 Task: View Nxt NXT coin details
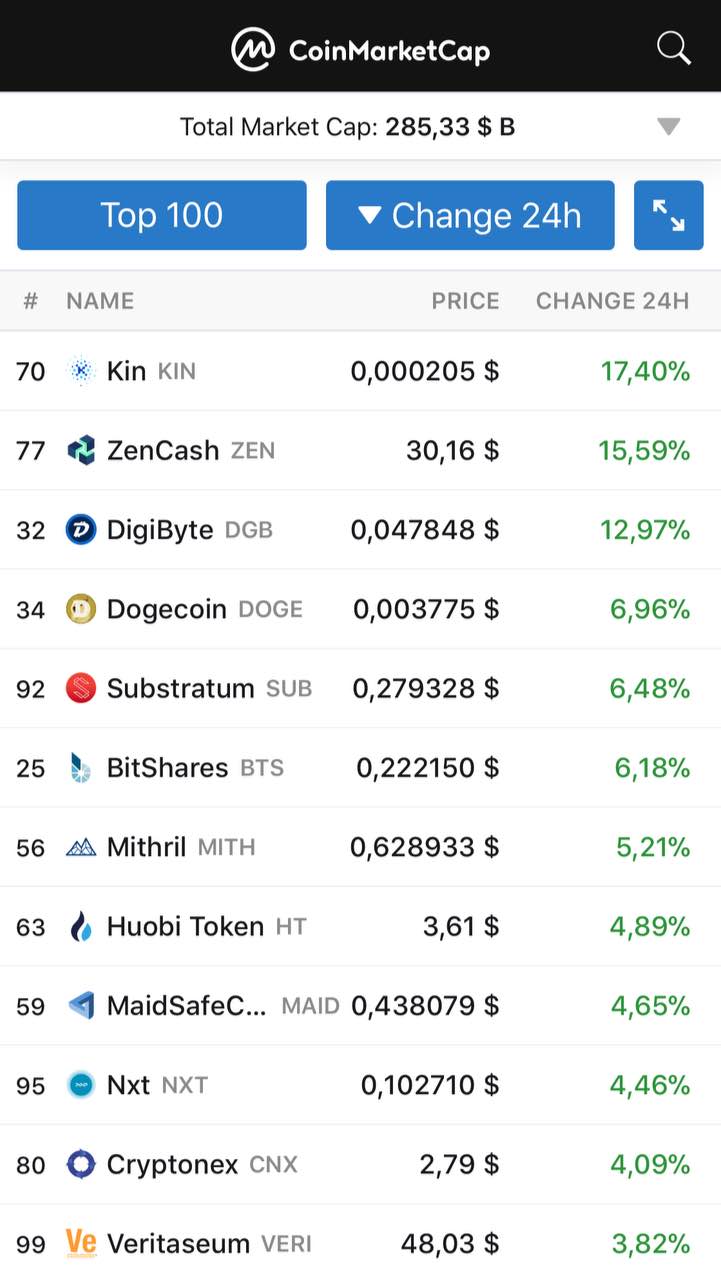360,1085
